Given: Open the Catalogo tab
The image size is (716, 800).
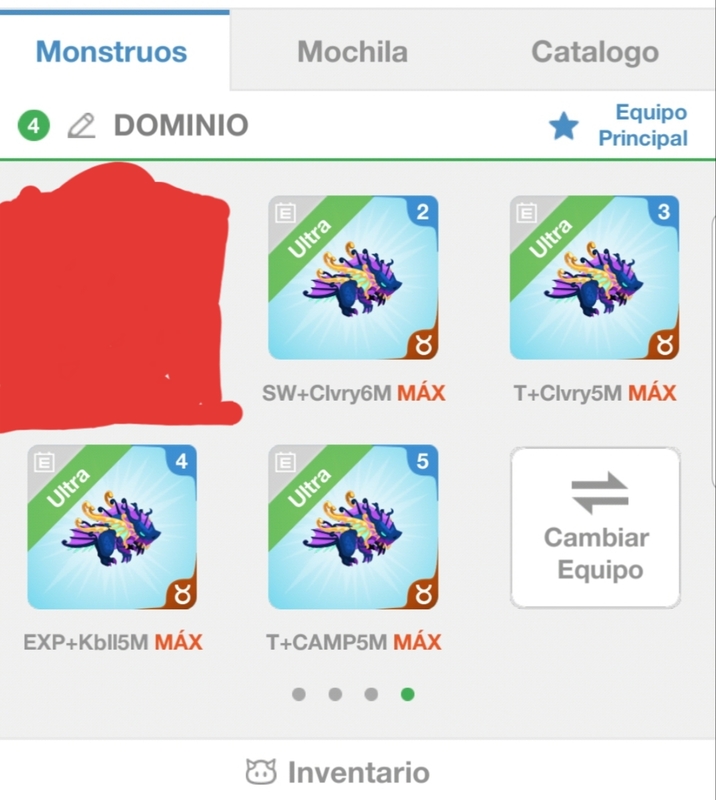Looking at the screenshot, I should (x=594, y=52).
